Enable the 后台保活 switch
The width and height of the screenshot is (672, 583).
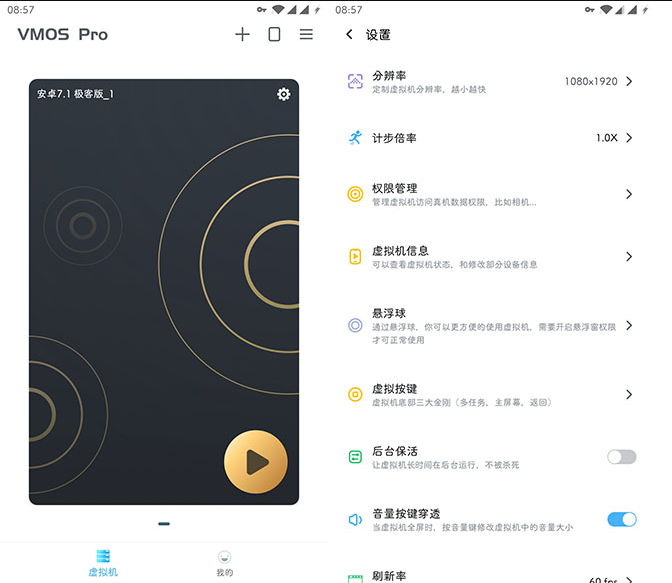tap(621, 457)
